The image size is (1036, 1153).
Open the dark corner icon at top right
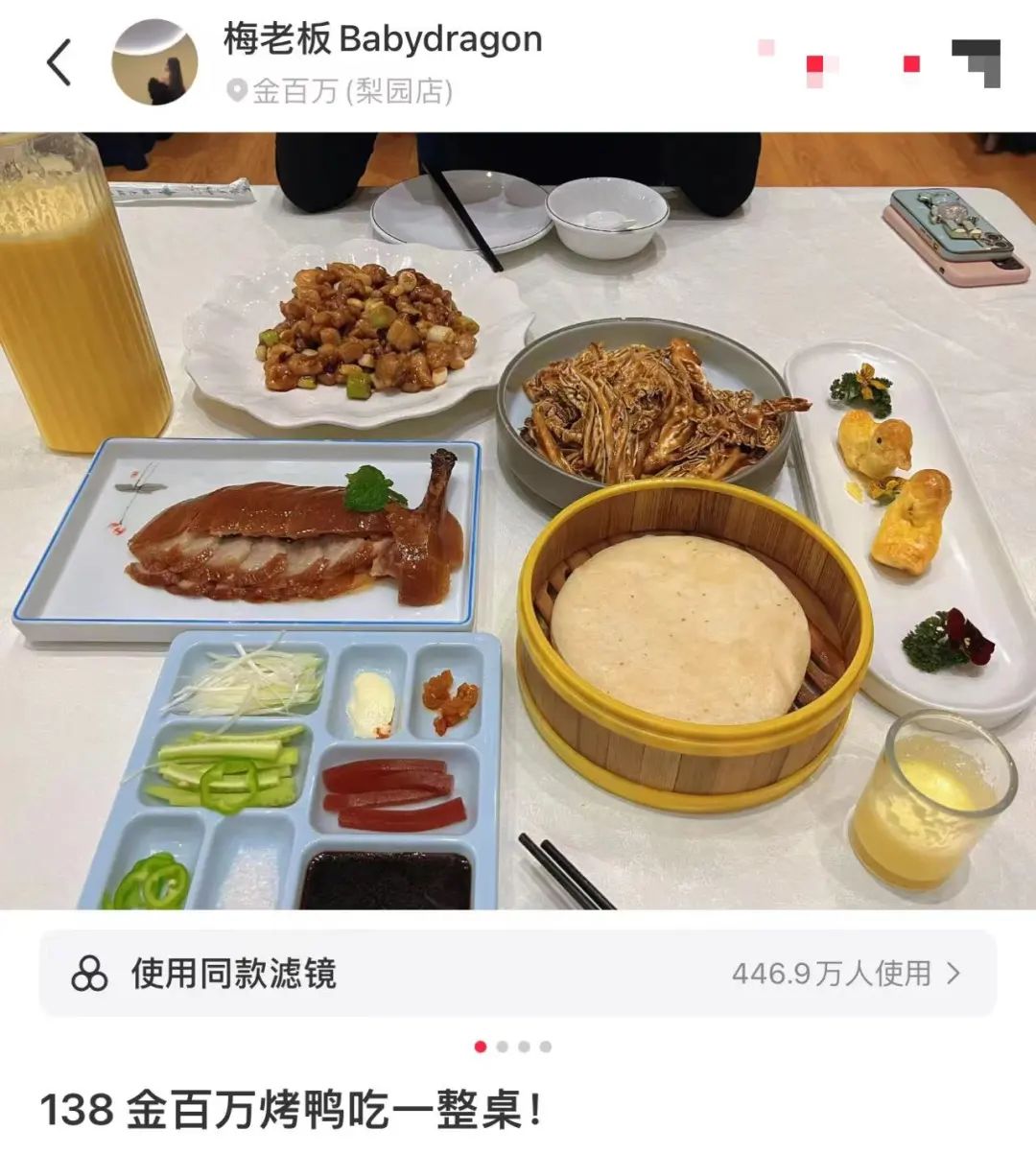[x=976, y=60]
